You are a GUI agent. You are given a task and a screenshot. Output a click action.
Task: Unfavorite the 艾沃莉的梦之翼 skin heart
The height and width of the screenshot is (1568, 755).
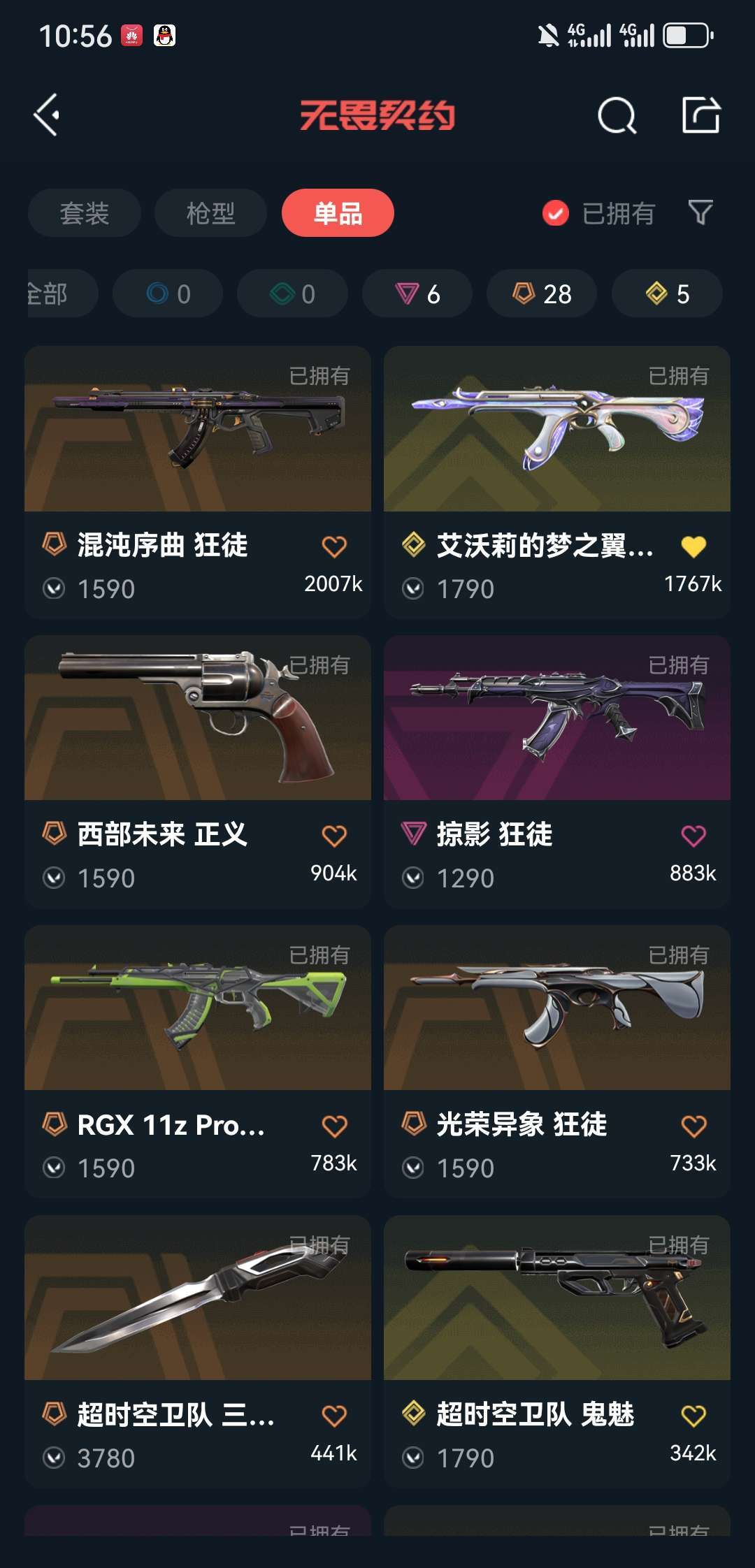point(693,549)
